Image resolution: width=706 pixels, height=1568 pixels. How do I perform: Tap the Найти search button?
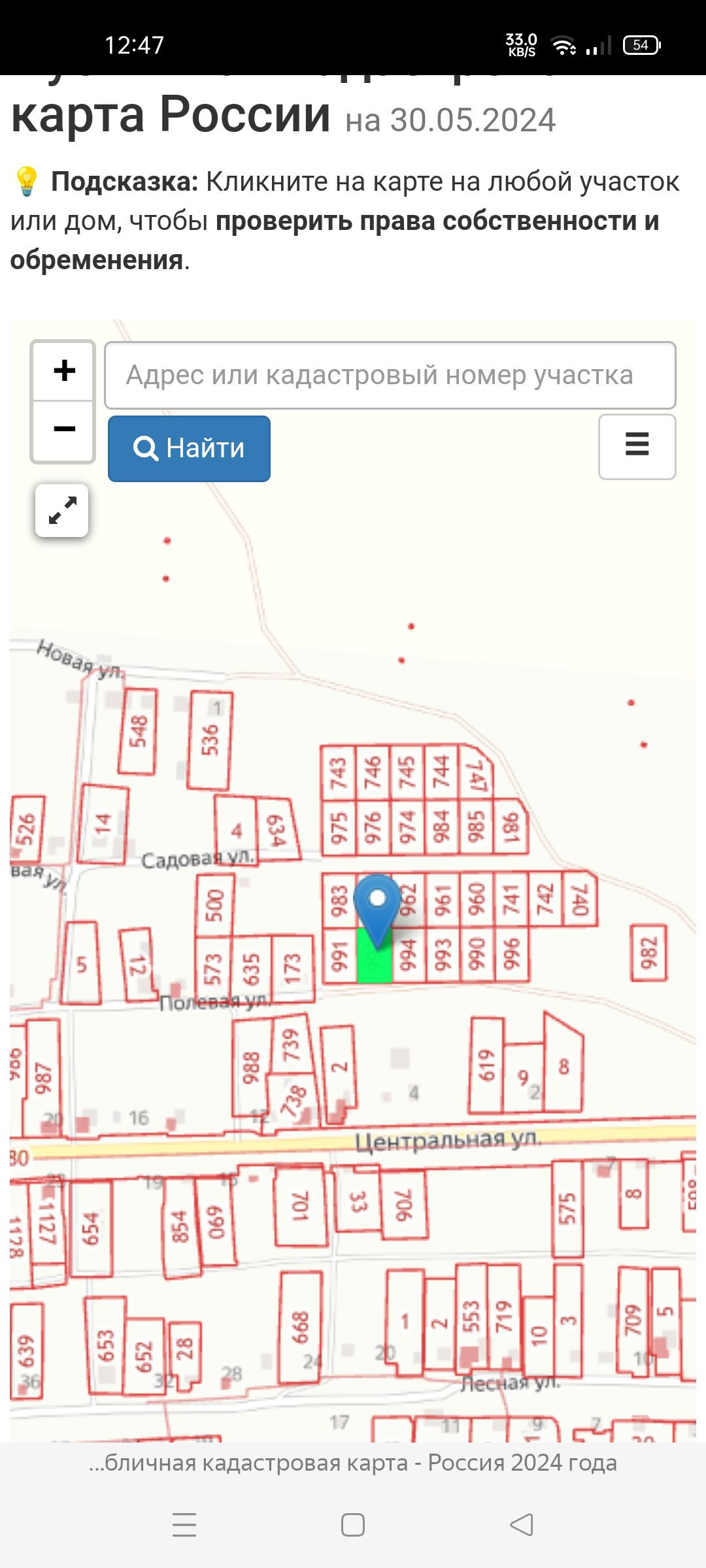[189, 449]
